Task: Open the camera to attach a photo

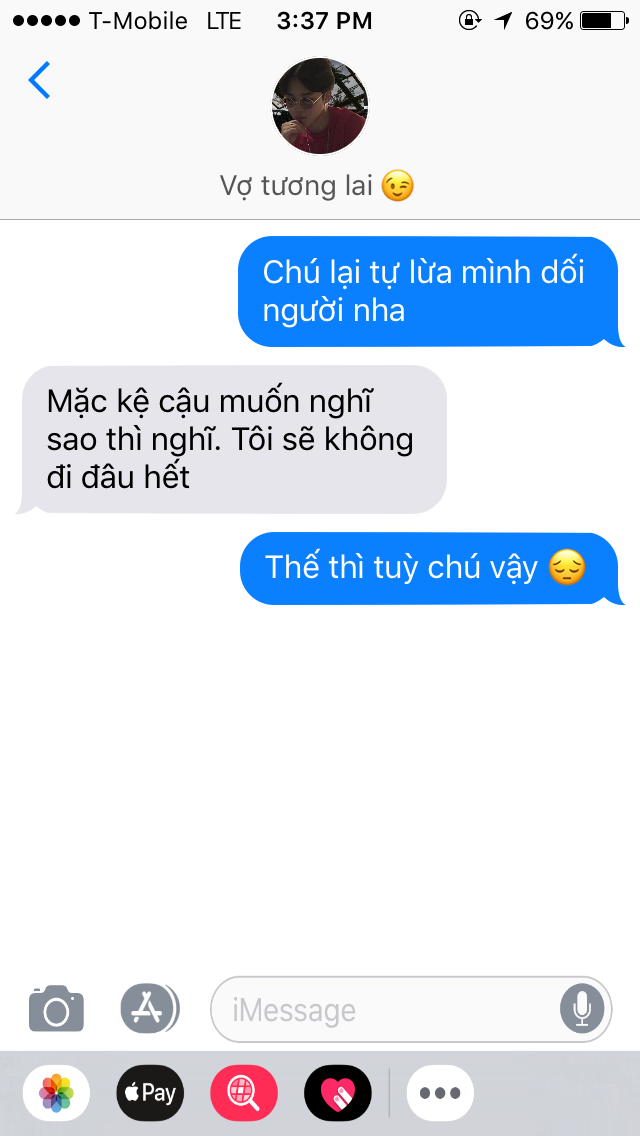Action: (56, 1008)
